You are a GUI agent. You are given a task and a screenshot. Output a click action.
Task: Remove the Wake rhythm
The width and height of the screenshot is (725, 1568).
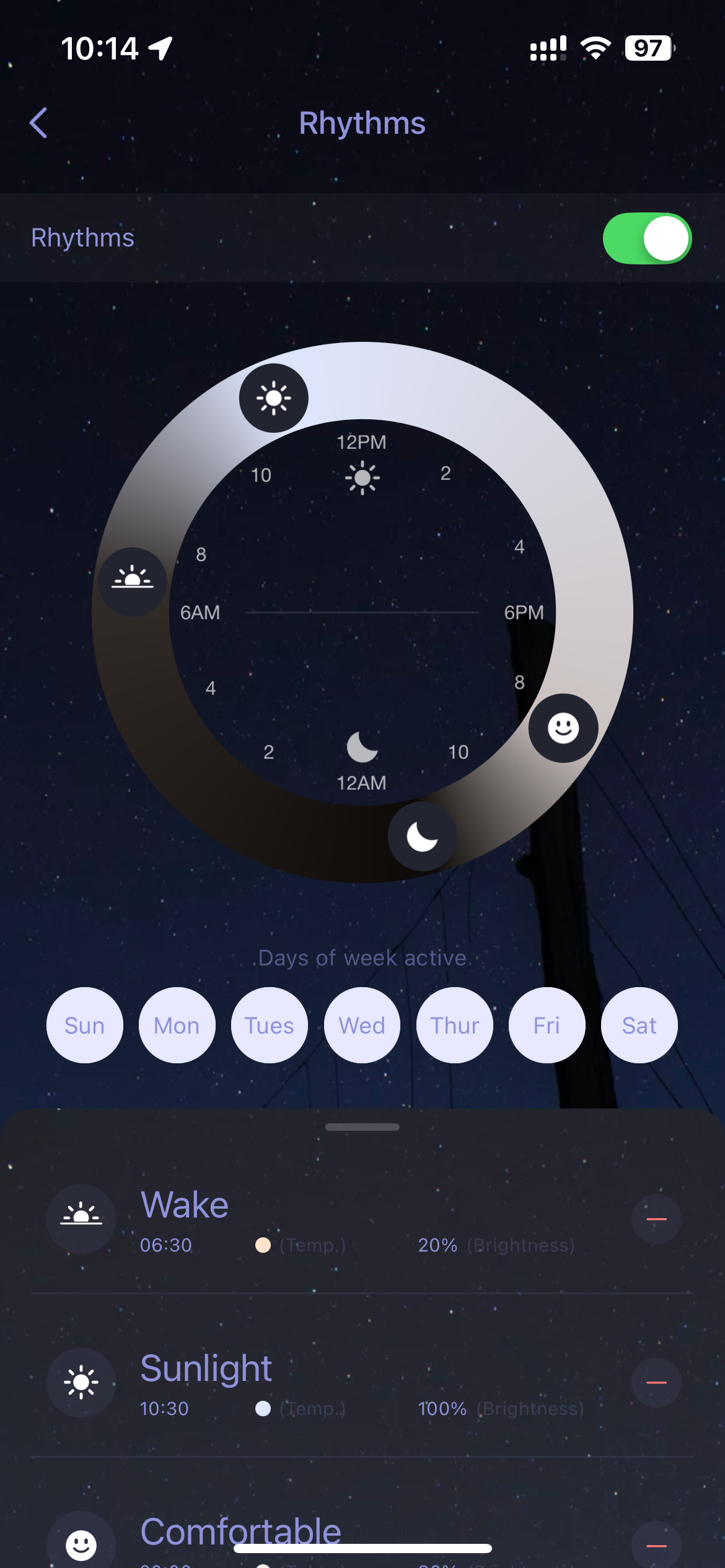click(656, 1219)
